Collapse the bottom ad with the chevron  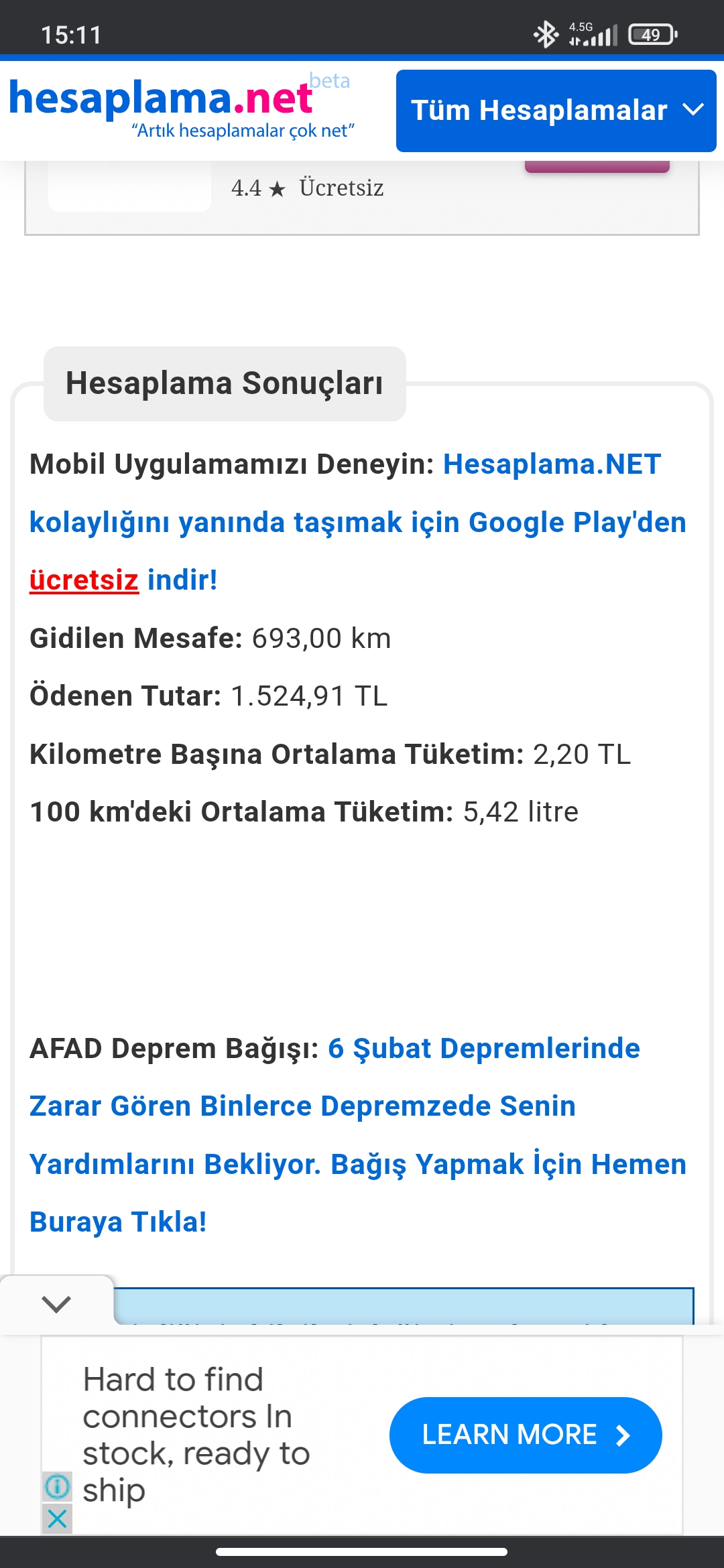point(56,1303)
